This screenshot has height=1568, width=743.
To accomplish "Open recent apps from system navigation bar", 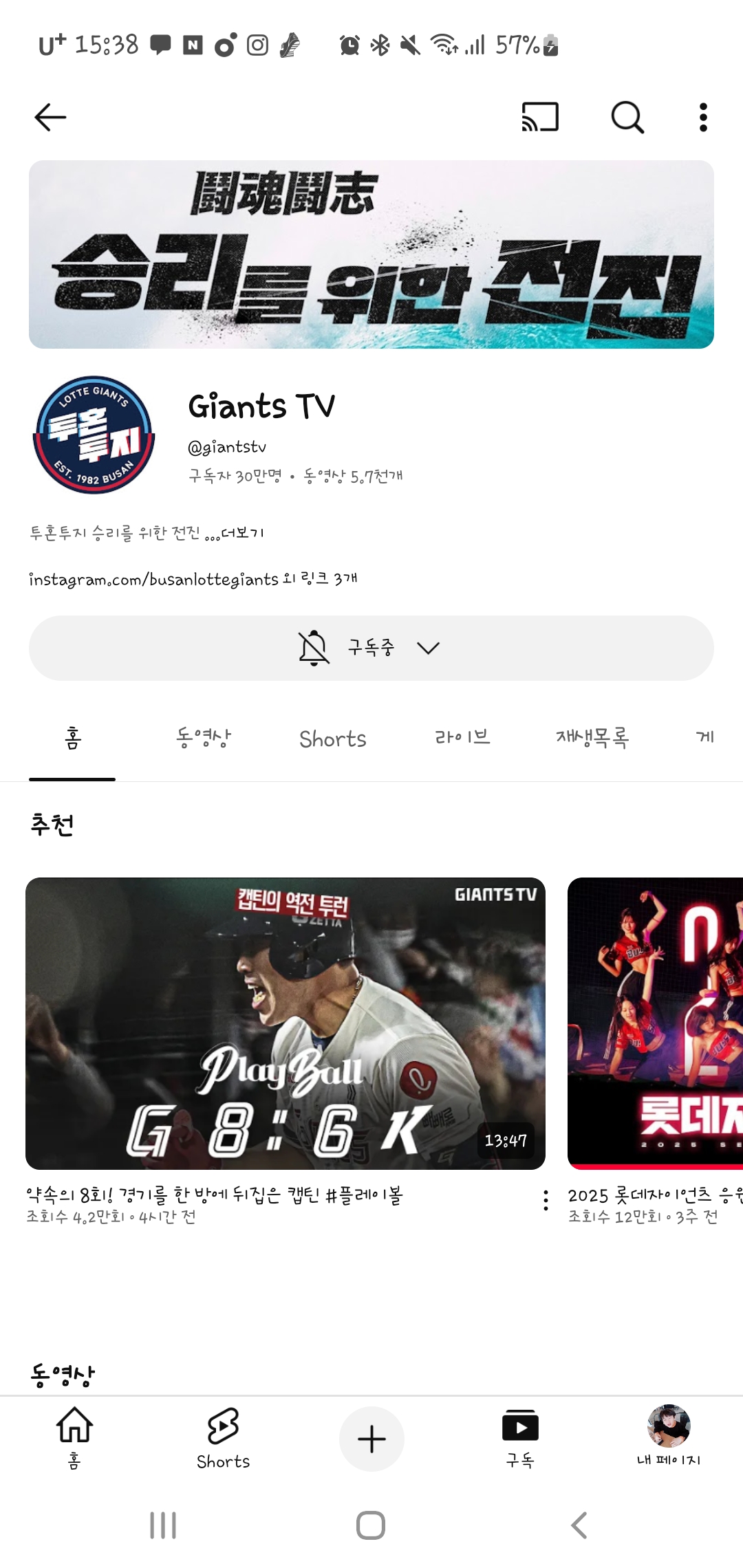I will pos(163,1525).
